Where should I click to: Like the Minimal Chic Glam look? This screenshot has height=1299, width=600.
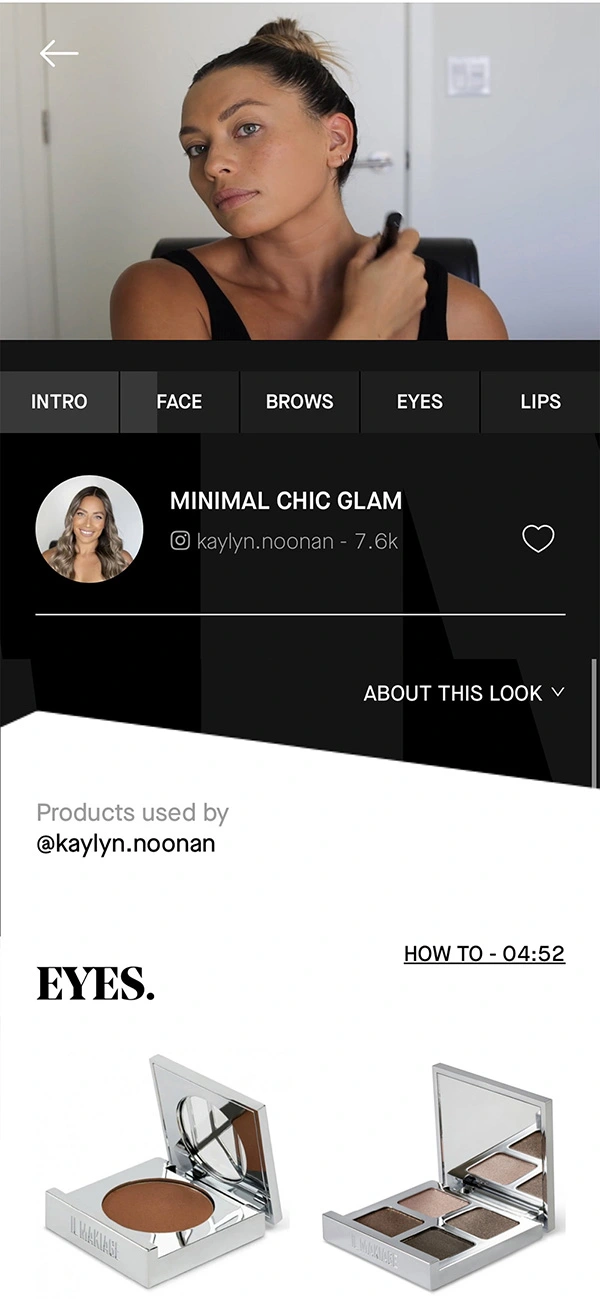538,540
